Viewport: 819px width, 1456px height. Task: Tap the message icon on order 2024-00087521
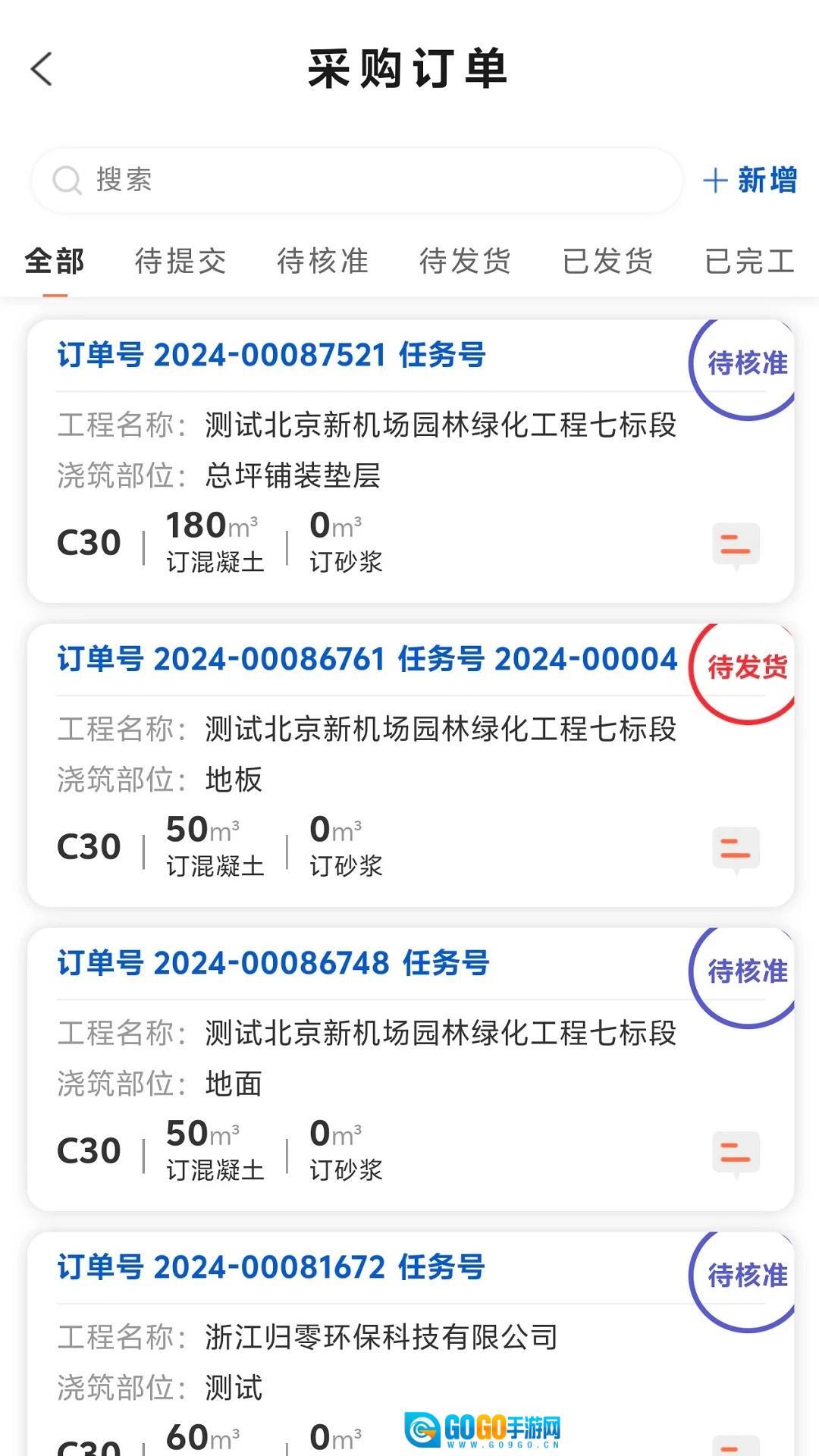point(736,544)
